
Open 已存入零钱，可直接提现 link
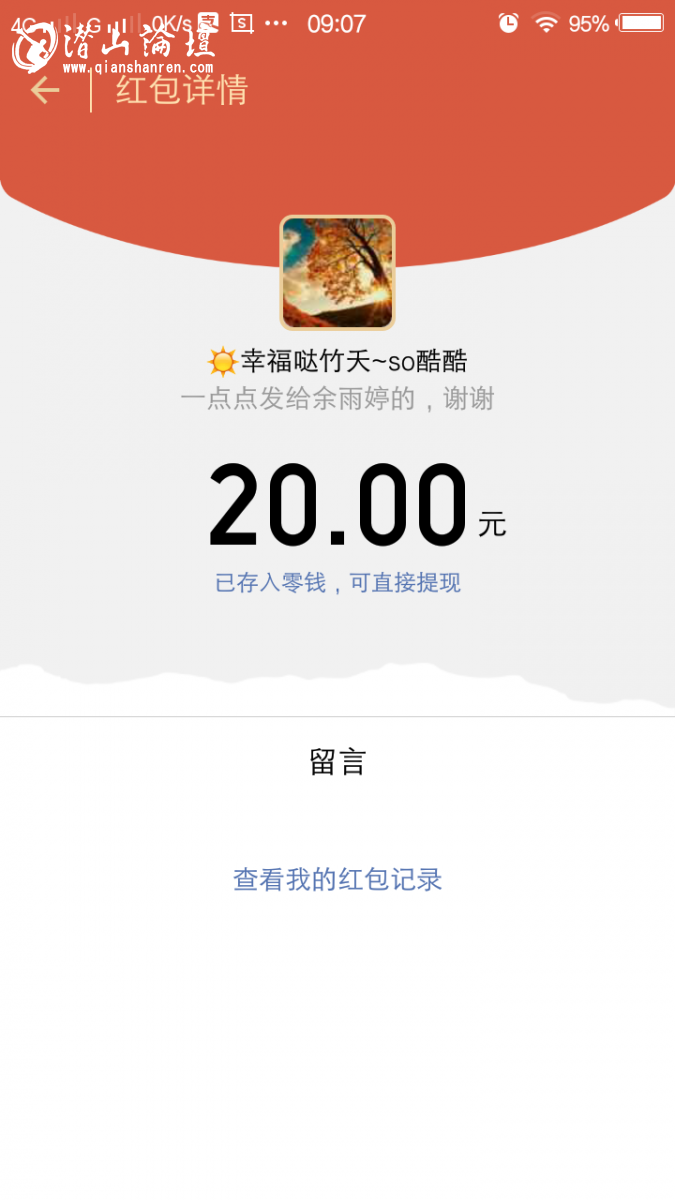pos(338,583)
